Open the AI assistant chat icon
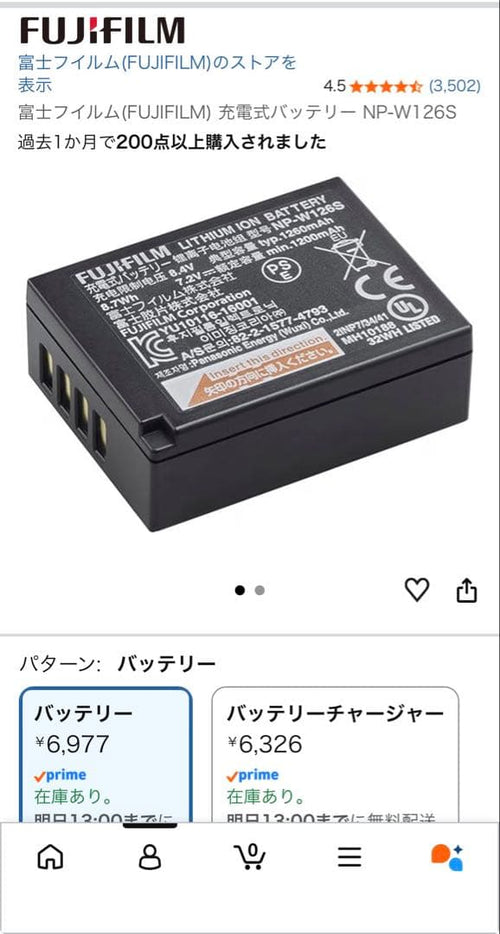500x934 pixels. click(x=448, y=857)
